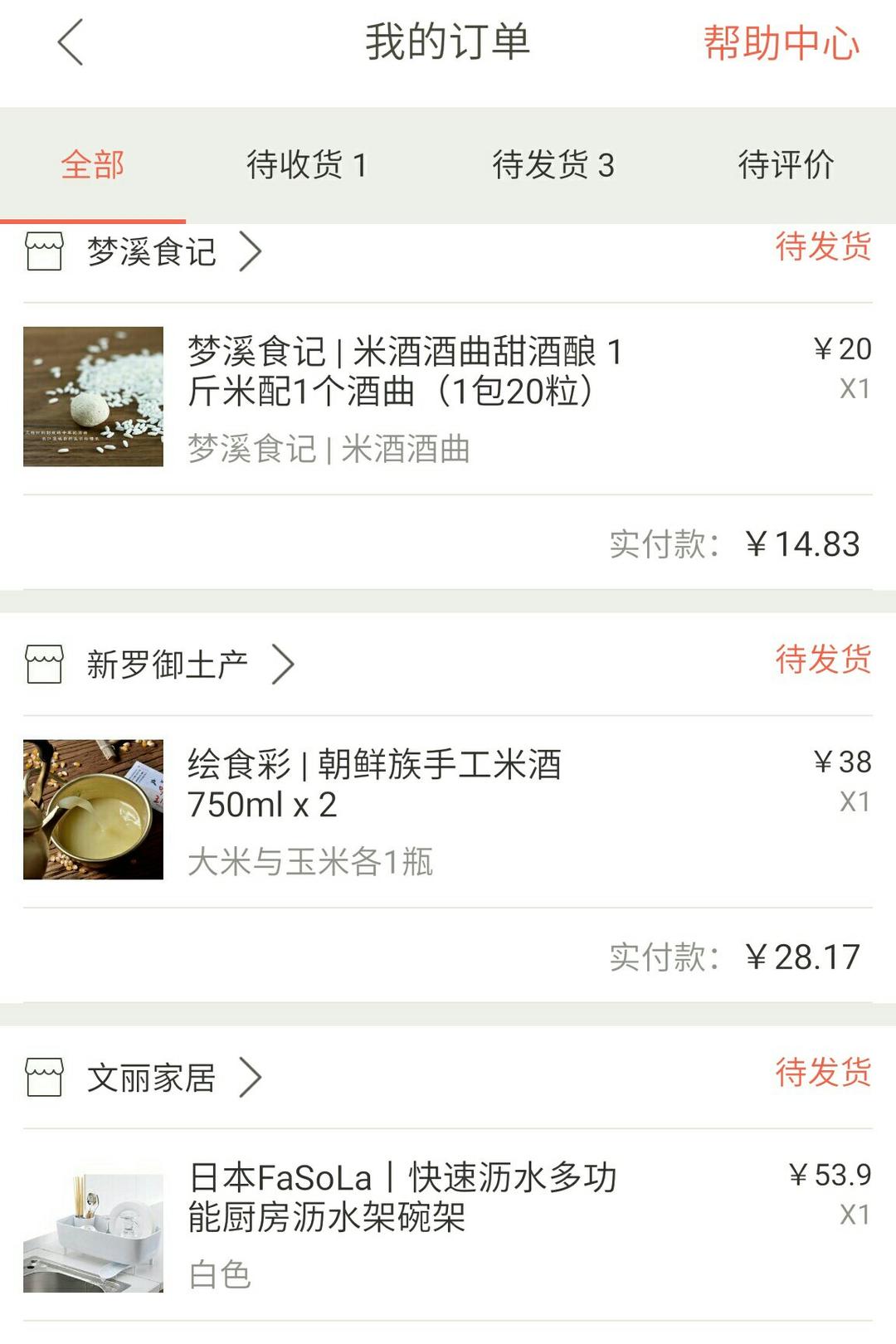Switch to the 待收货 tab

(x=306, y=165)
